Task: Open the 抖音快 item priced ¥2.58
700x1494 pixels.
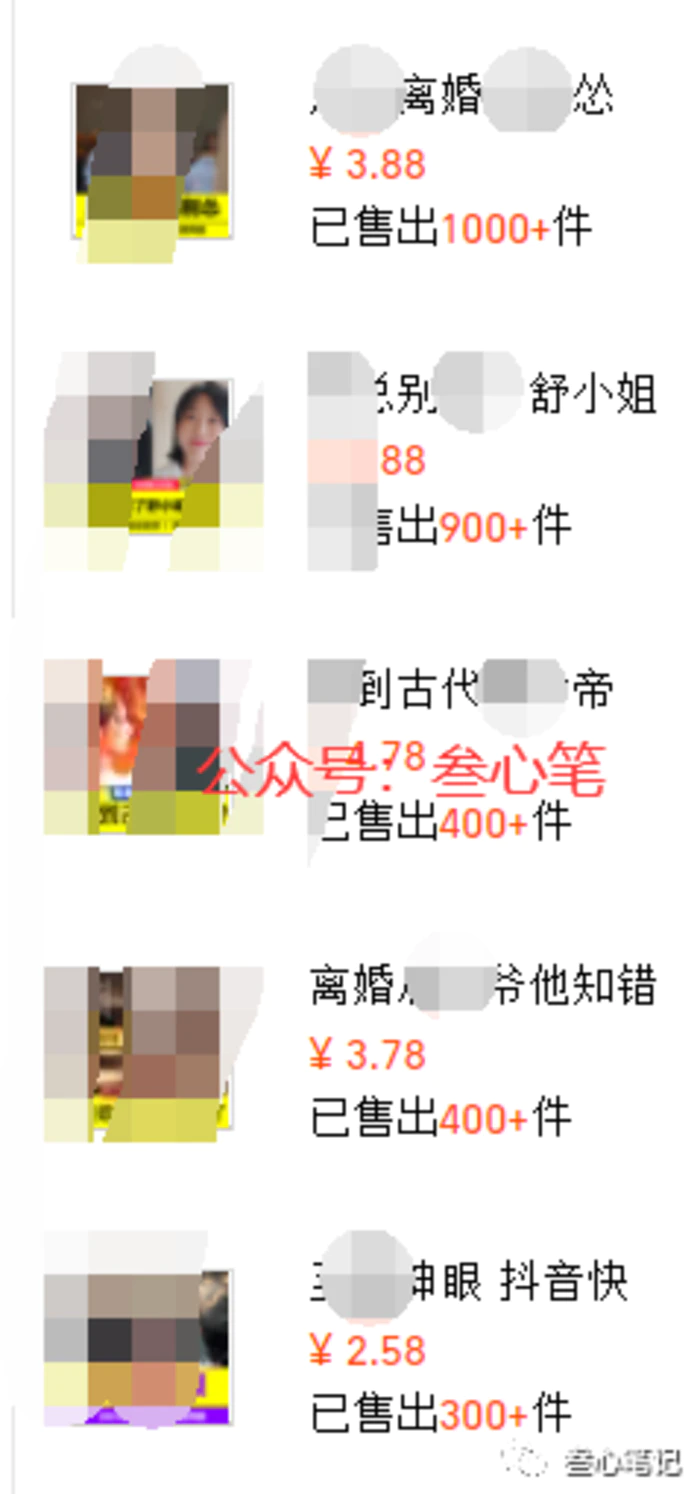Action: click(x=470, y=1282)
